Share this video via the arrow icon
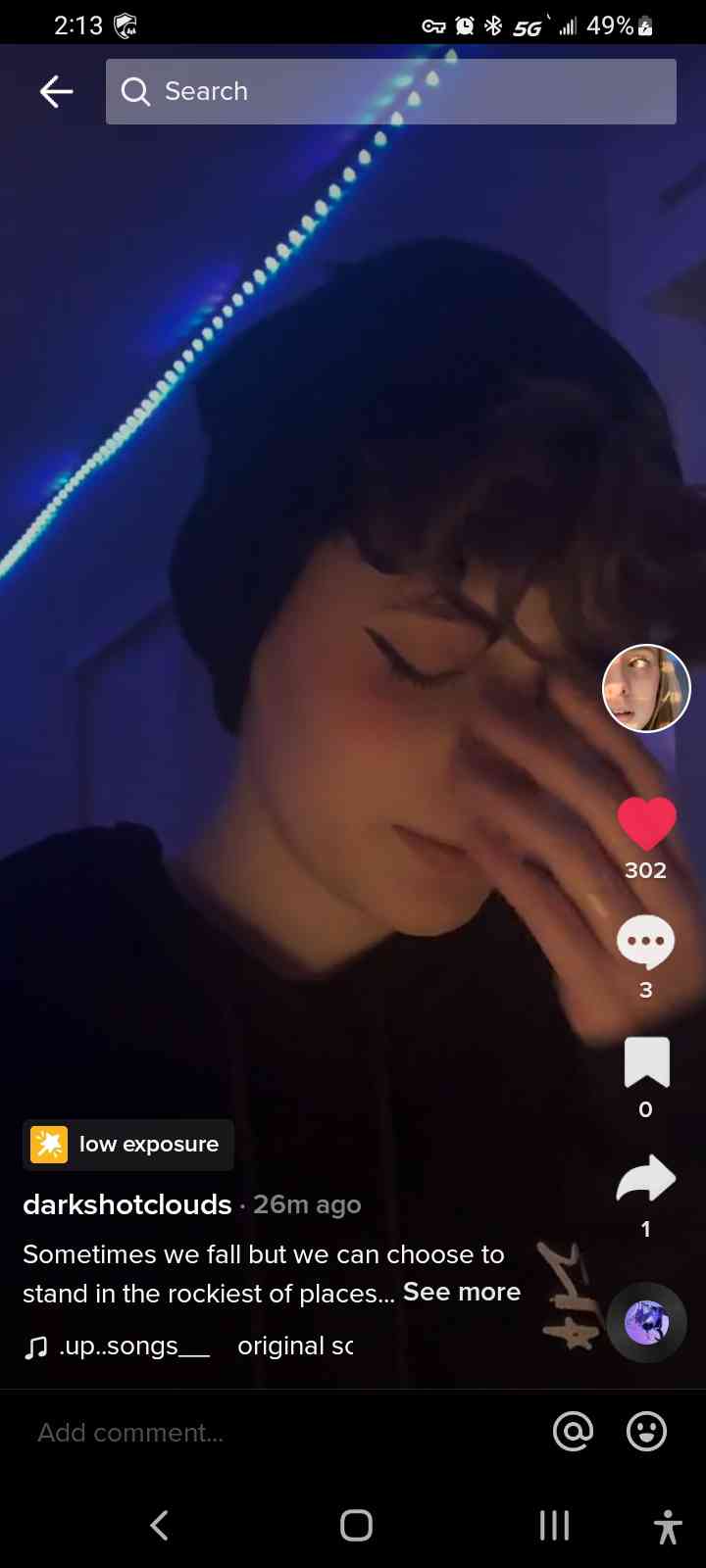Image resolution: width=706 pixels, height=1568 pixels. pos(646,1179)
